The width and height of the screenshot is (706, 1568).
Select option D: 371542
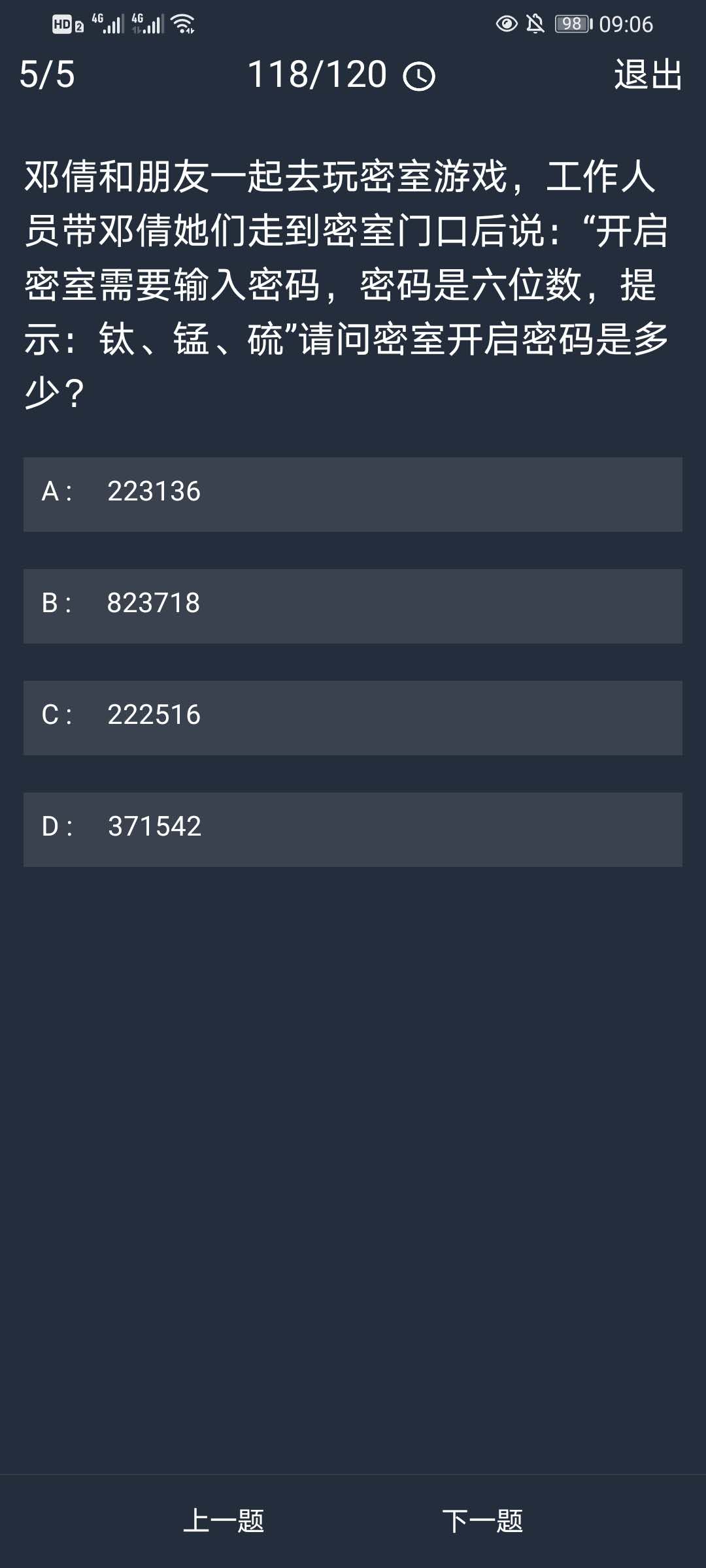tap(353, 829)
